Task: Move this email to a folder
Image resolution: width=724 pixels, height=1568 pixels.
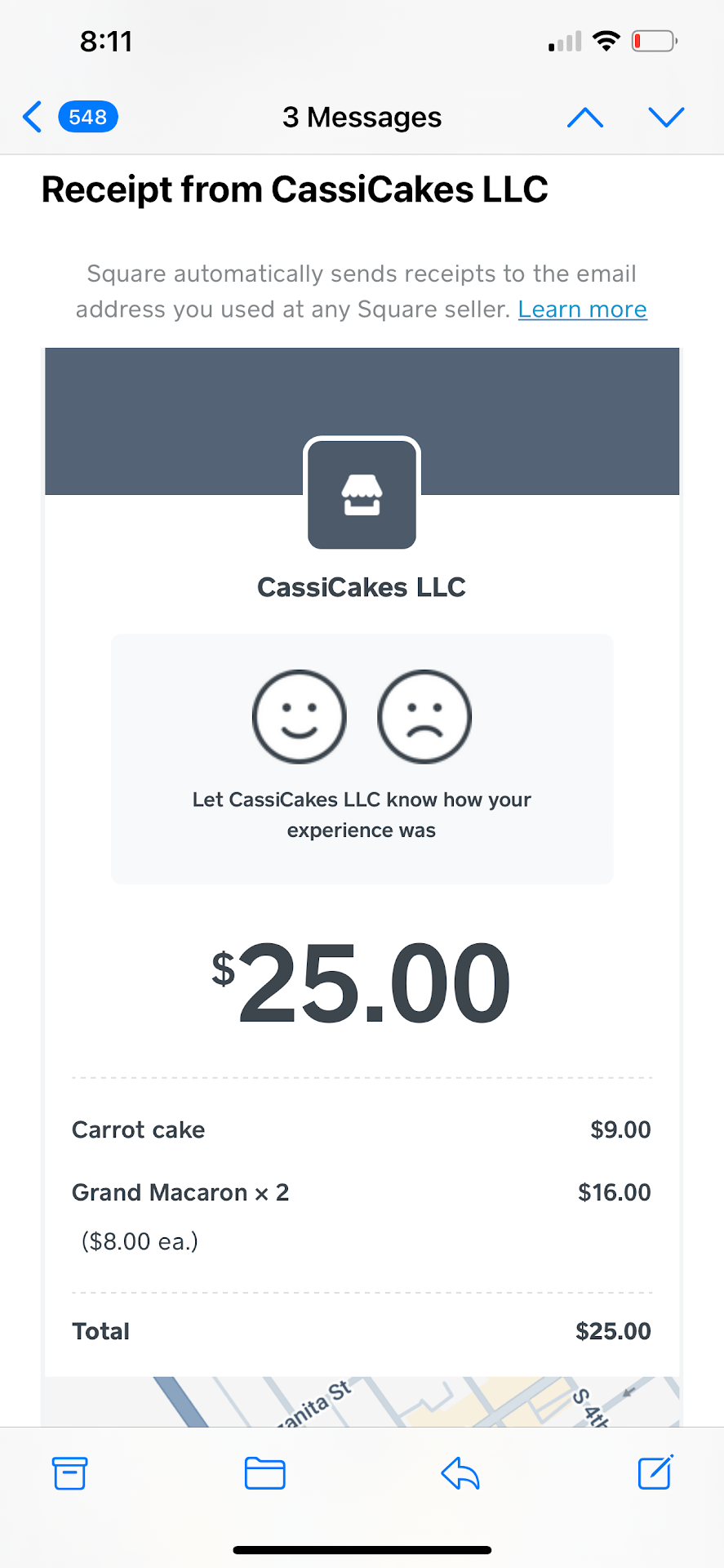Action: click(x=265, y=1473)
